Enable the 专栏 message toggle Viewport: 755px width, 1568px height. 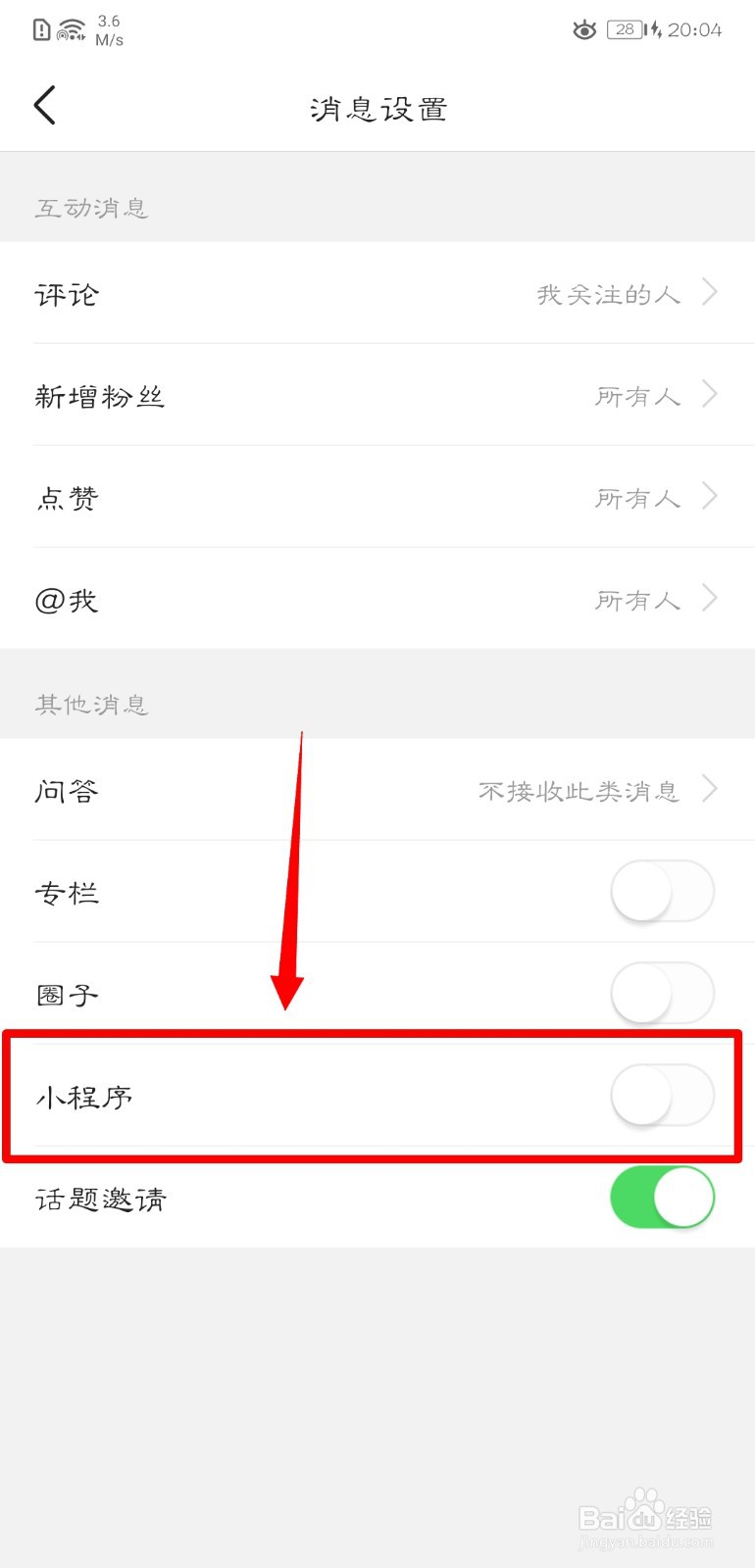point(662,892)
